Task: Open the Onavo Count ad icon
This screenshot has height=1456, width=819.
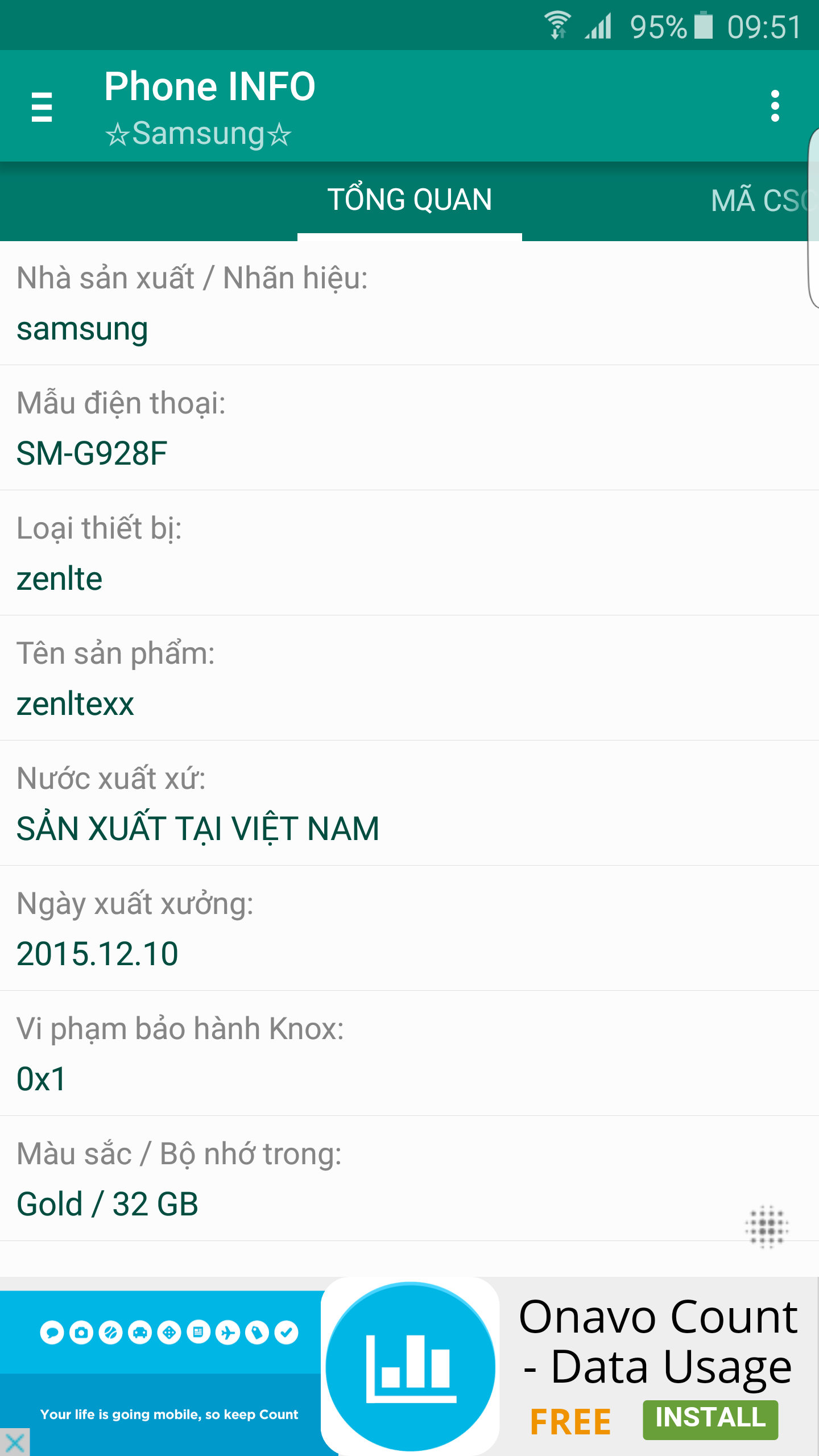Action: (410, 1366)
